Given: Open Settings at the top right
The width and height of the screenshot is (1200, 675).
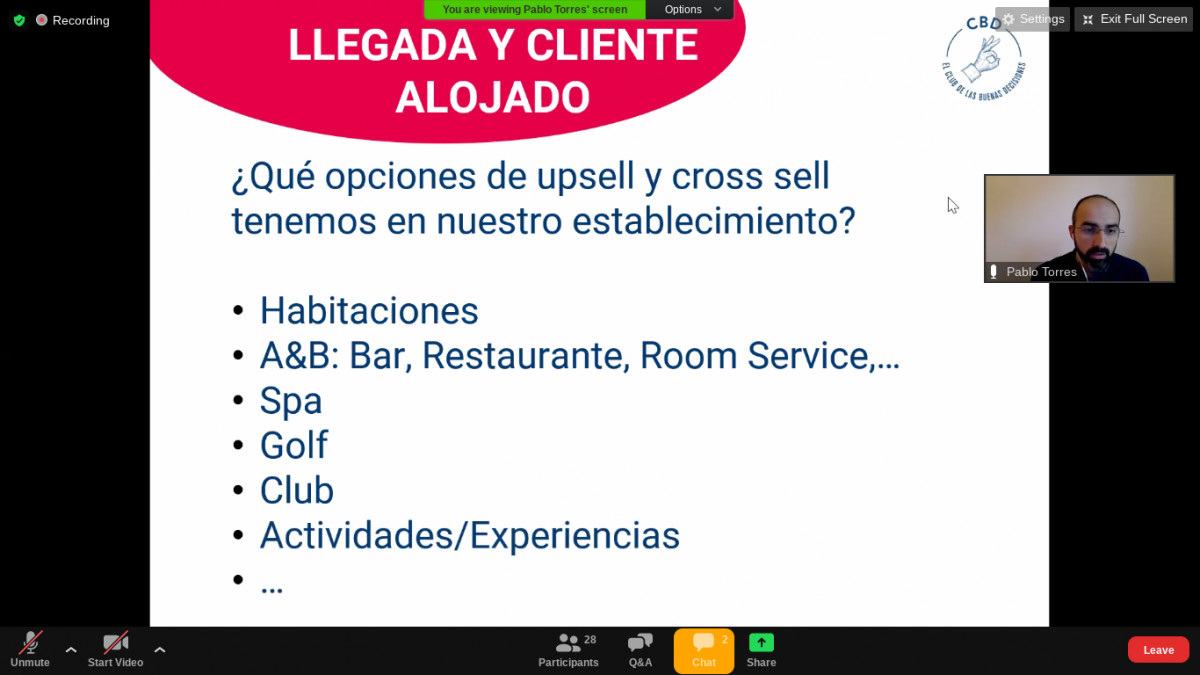Looking at the screenshot, I should point(1033,19).
